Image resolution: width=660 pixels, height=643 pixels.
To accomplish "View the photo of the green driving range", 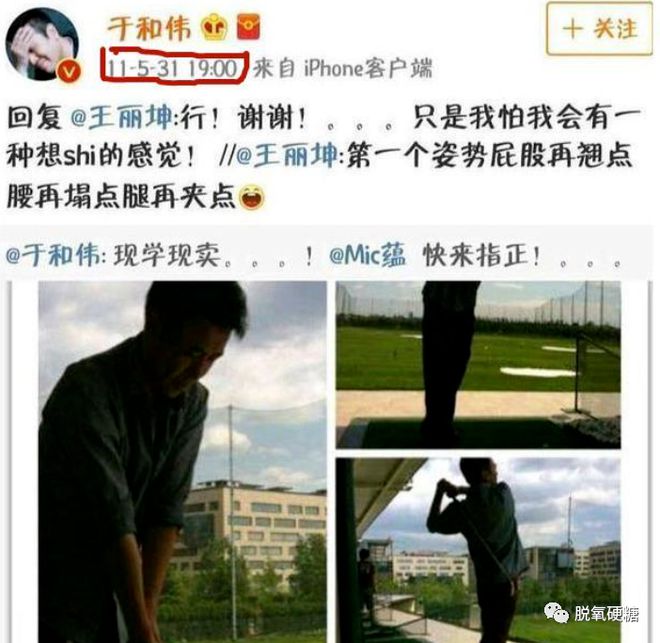I will coord(477,364).
